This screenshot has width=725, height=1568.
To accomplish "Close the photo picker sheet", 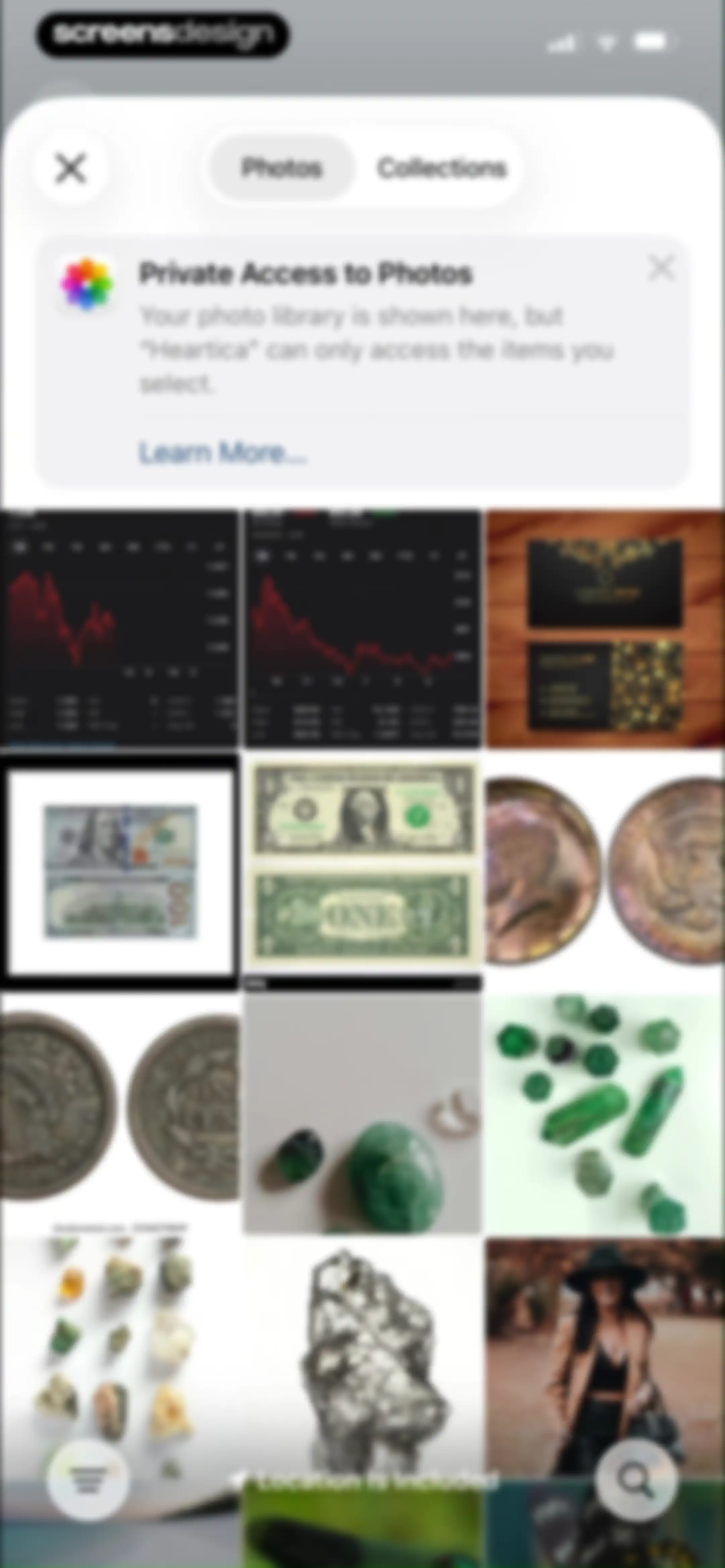I will point(70,168).
